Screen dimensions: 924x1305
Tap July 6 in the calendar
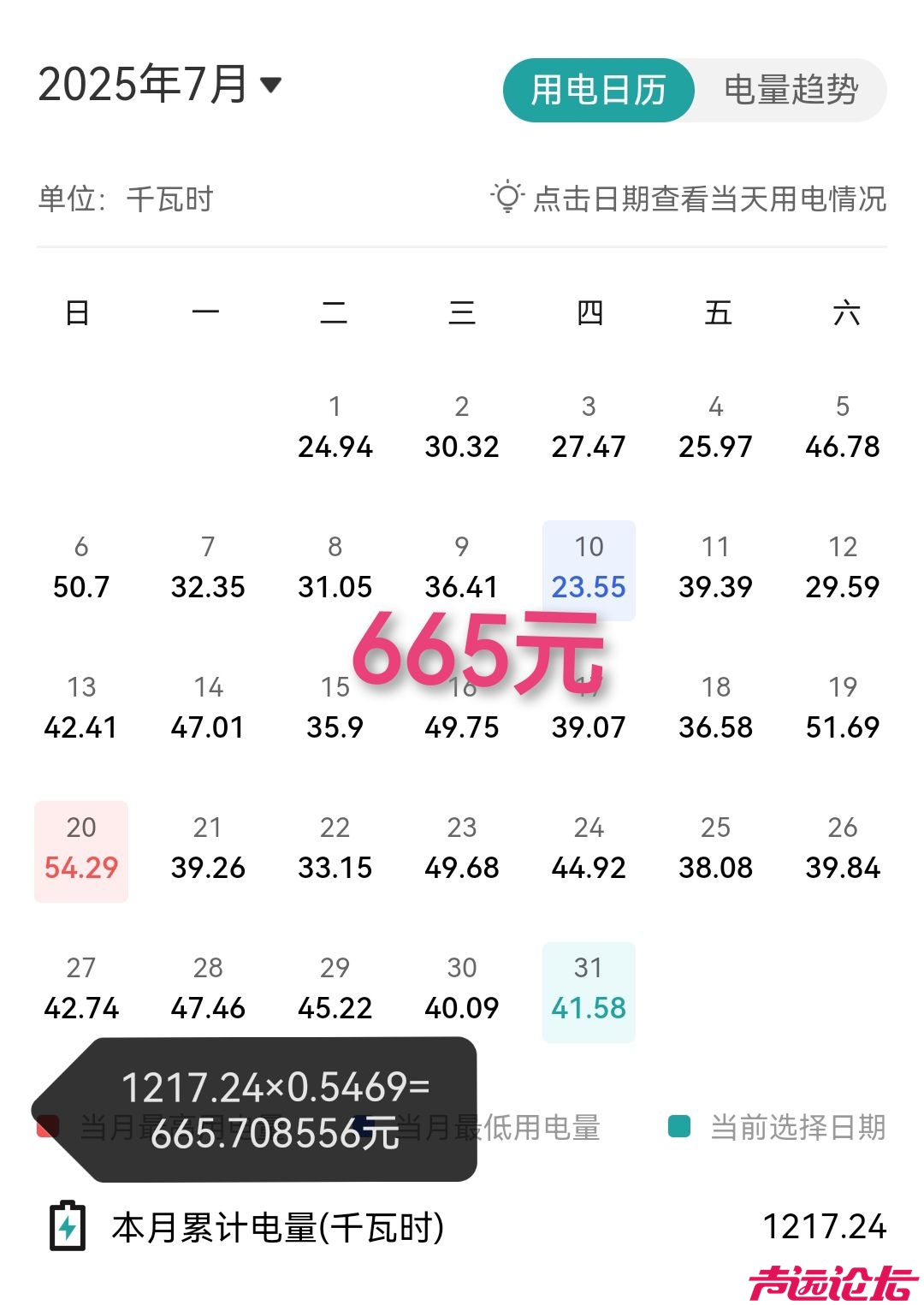click(x=81, y=568)
